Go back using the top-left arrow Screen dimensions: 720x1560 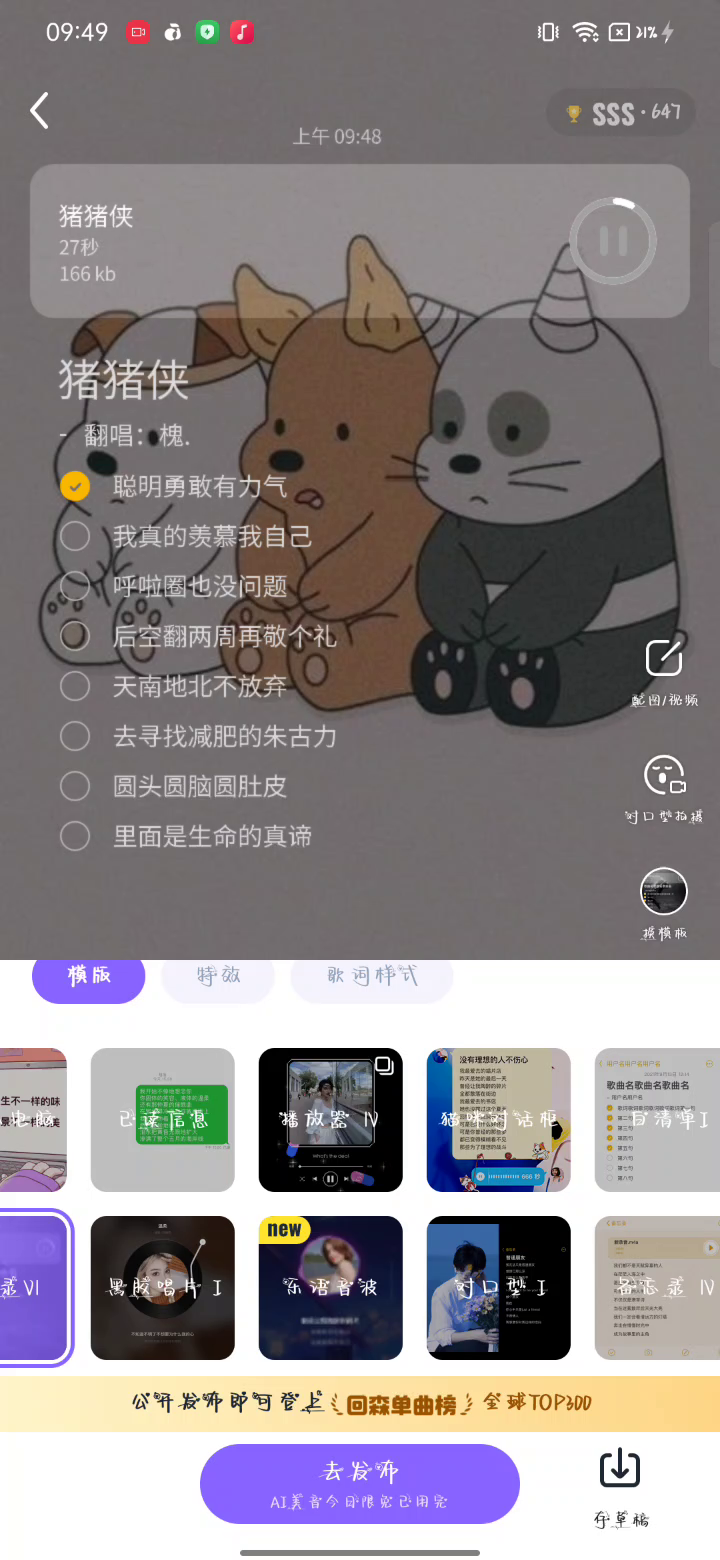coord(40,111)
